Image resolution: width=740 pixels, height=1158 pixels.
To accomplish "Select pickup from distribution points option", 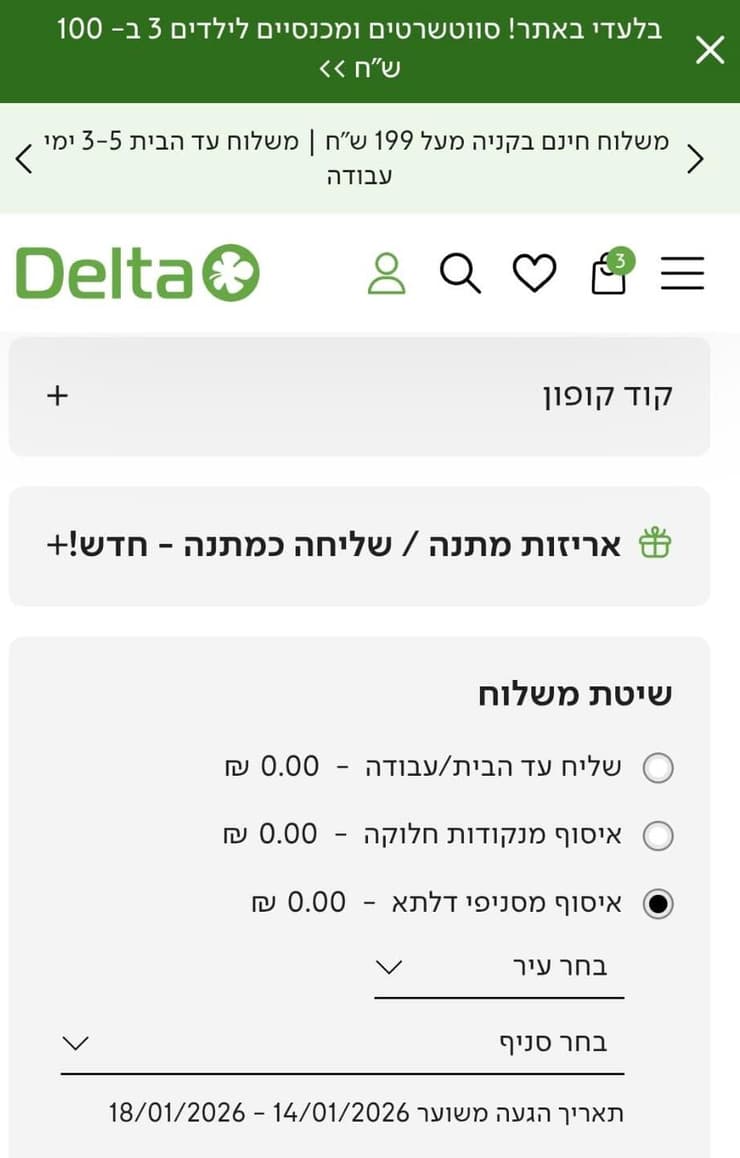I will (x=658, y=834).
